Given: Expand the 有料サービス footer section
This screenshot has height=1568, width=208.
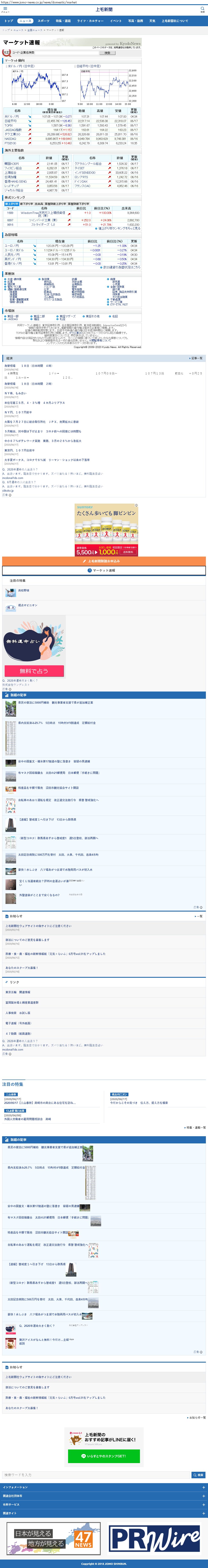Looking at the screenshot, I should tap(104, 1505).
